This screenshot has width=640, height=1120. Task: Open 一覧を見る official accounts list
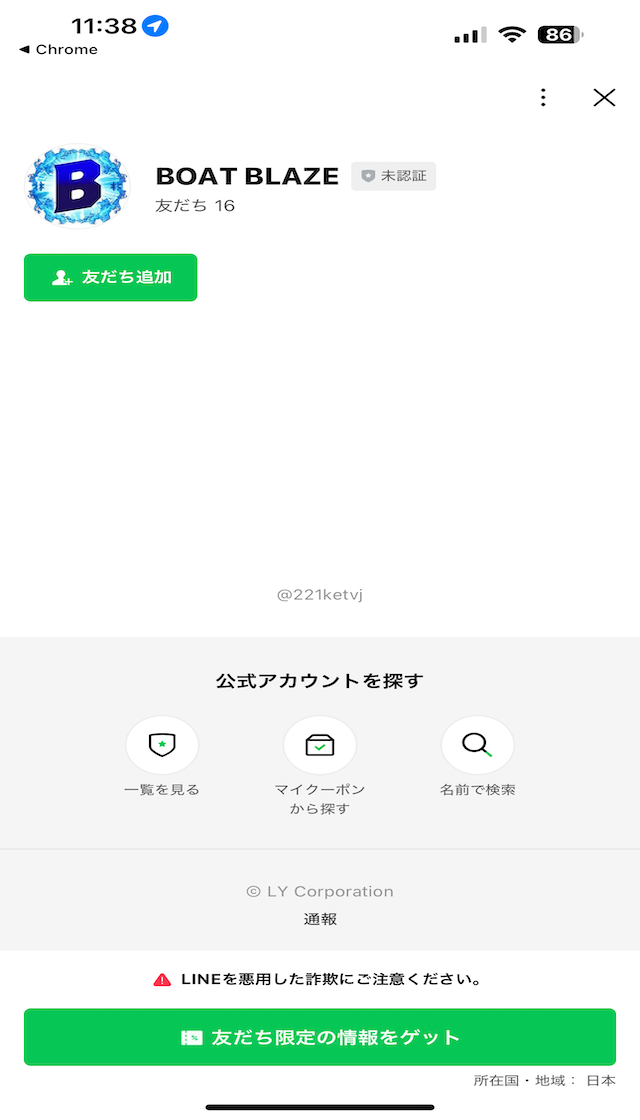coord(162,746)
